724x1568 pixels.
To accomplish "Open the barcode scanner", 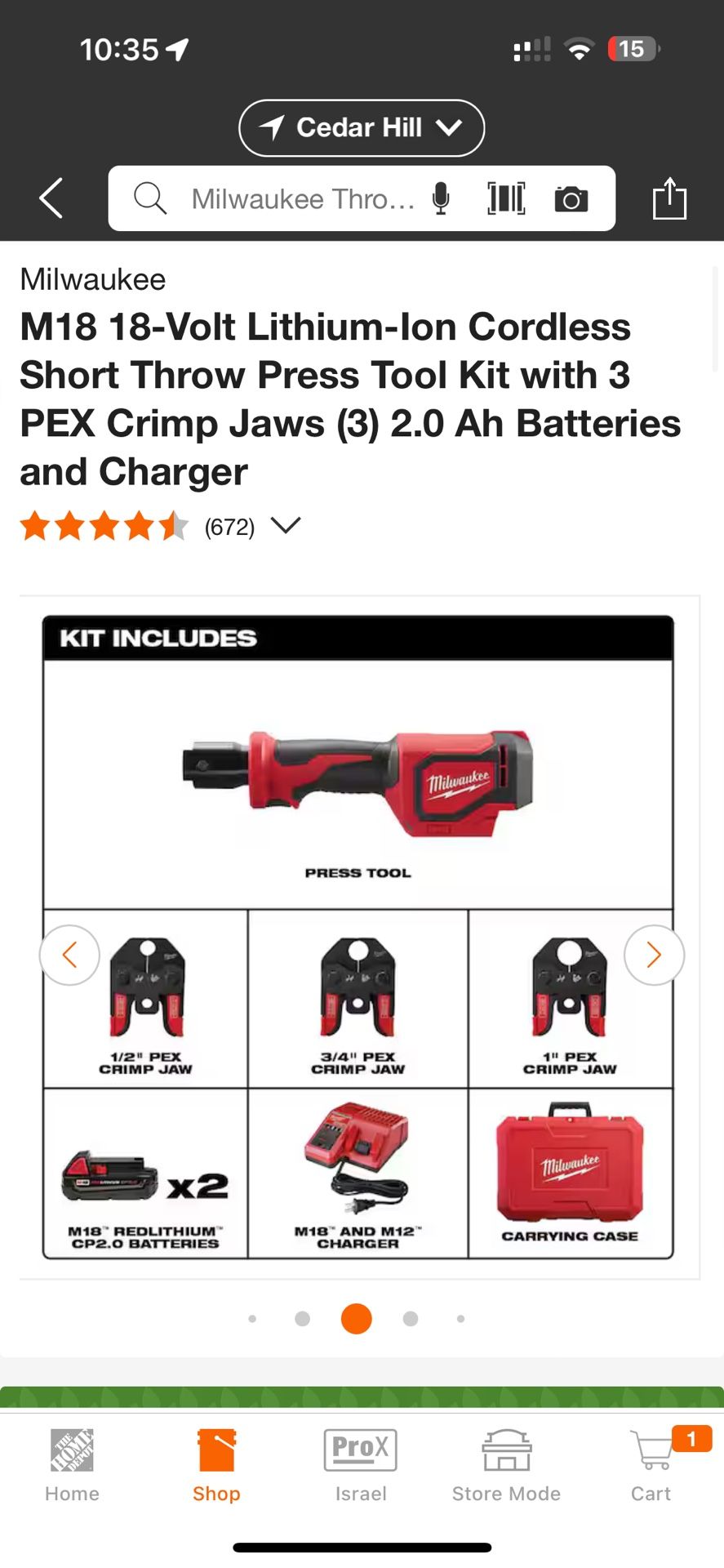I will pos(506,198).
